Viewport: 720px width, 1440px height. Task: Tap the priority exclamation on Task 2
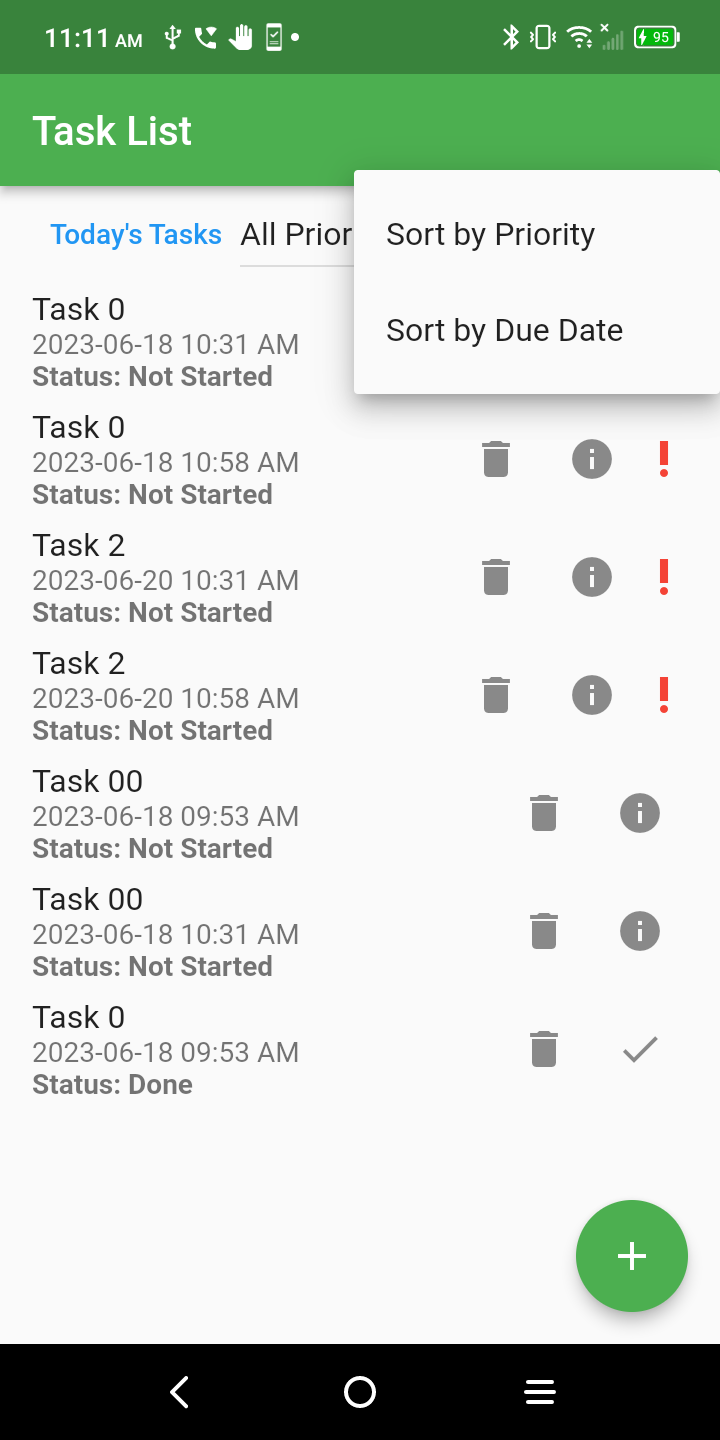coord(664,577)
